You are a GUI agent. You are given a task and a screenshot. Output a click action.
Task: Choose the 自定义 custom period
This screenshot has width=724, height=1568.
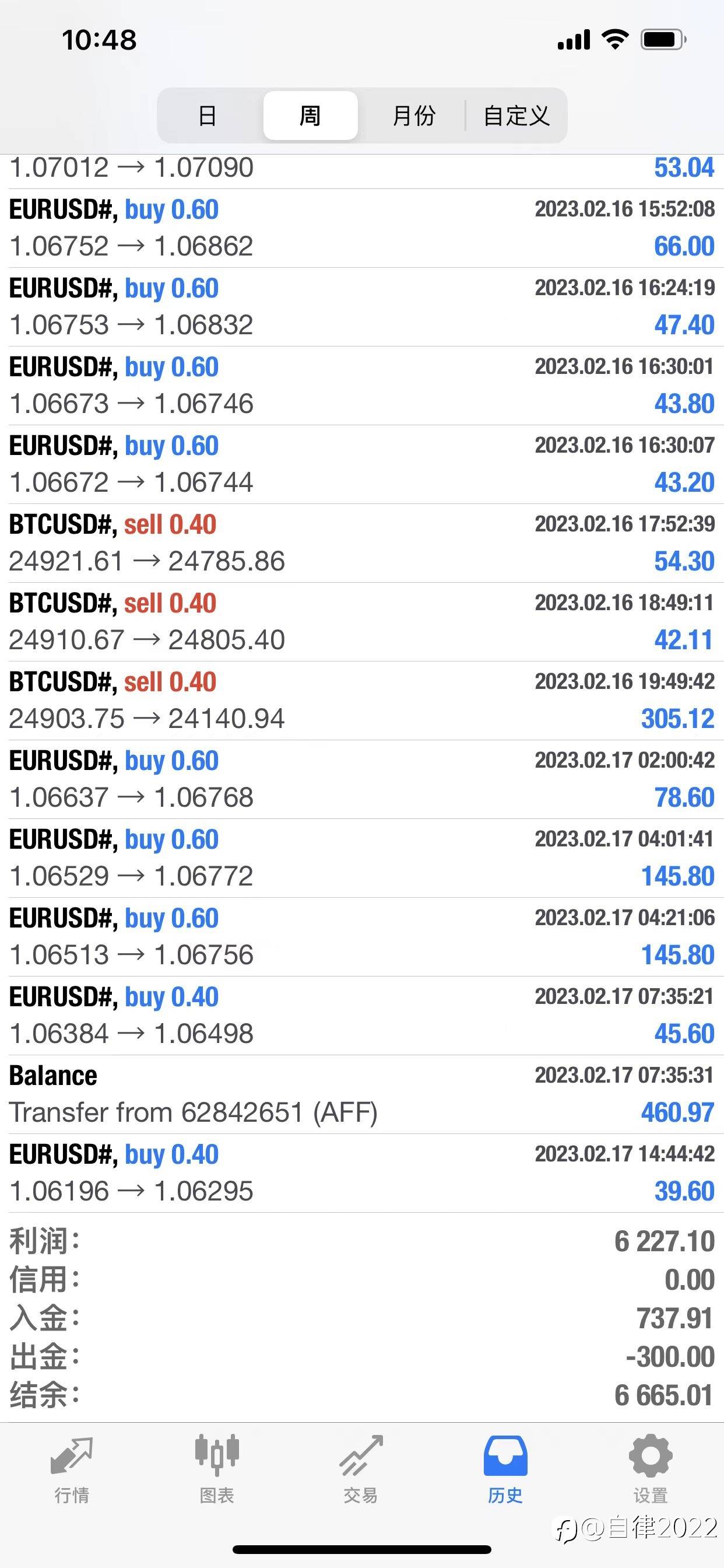516,116
